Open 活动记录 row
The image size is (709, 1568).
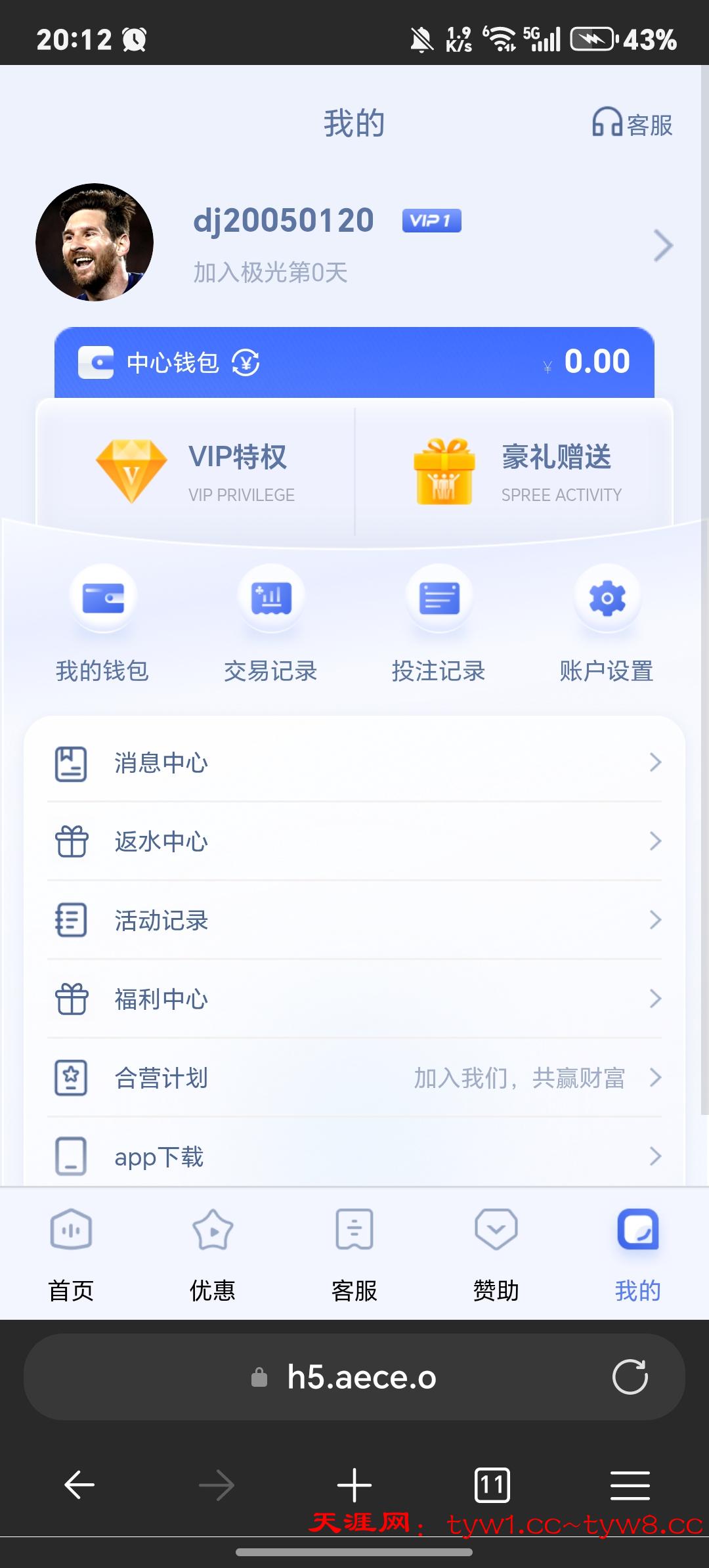tap(354, 921)
